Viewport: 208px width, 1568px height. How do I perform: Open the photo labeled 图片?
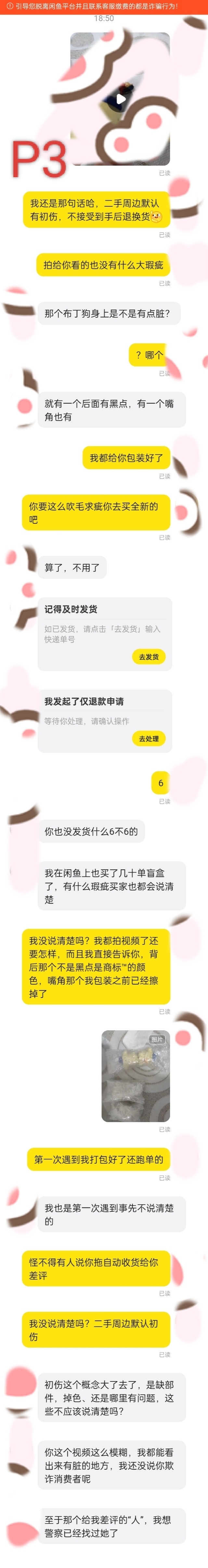coord(136,1075)
